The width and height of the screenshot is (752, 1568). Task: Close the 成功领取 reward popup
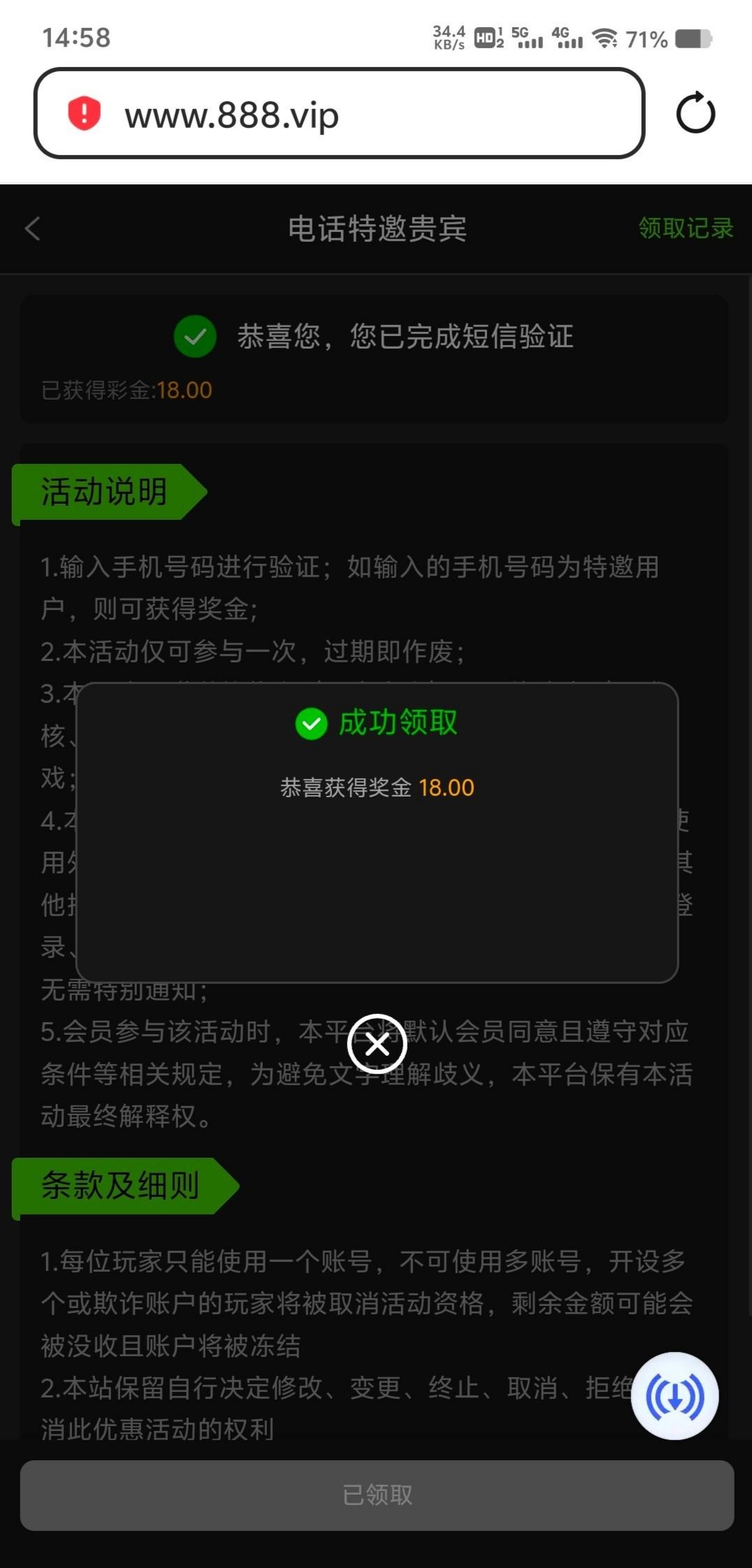377,1044
